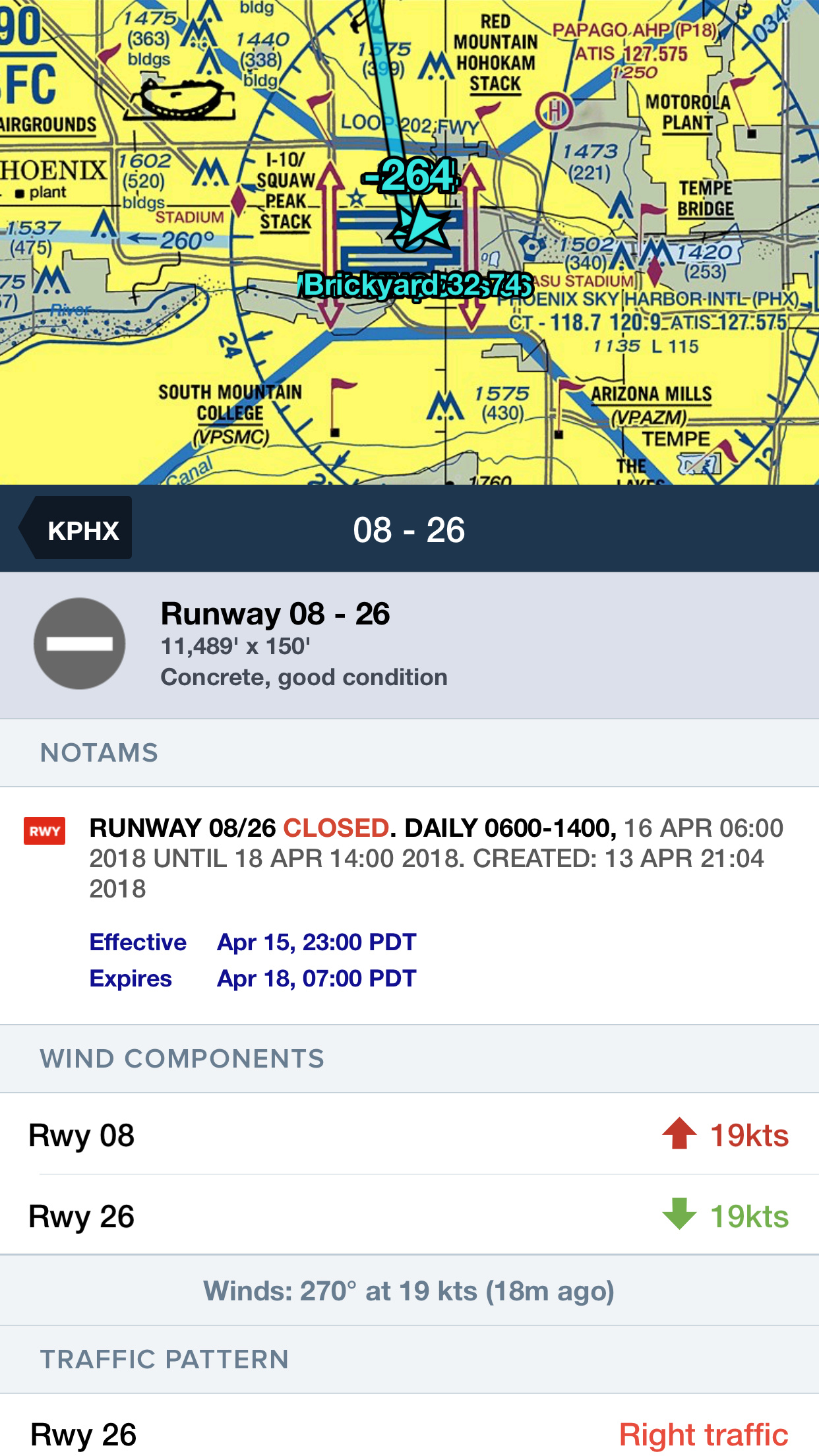Tap the aircraft marker on the map
This screenshot has width=819, height=1456.
click(x=417, y=226)
